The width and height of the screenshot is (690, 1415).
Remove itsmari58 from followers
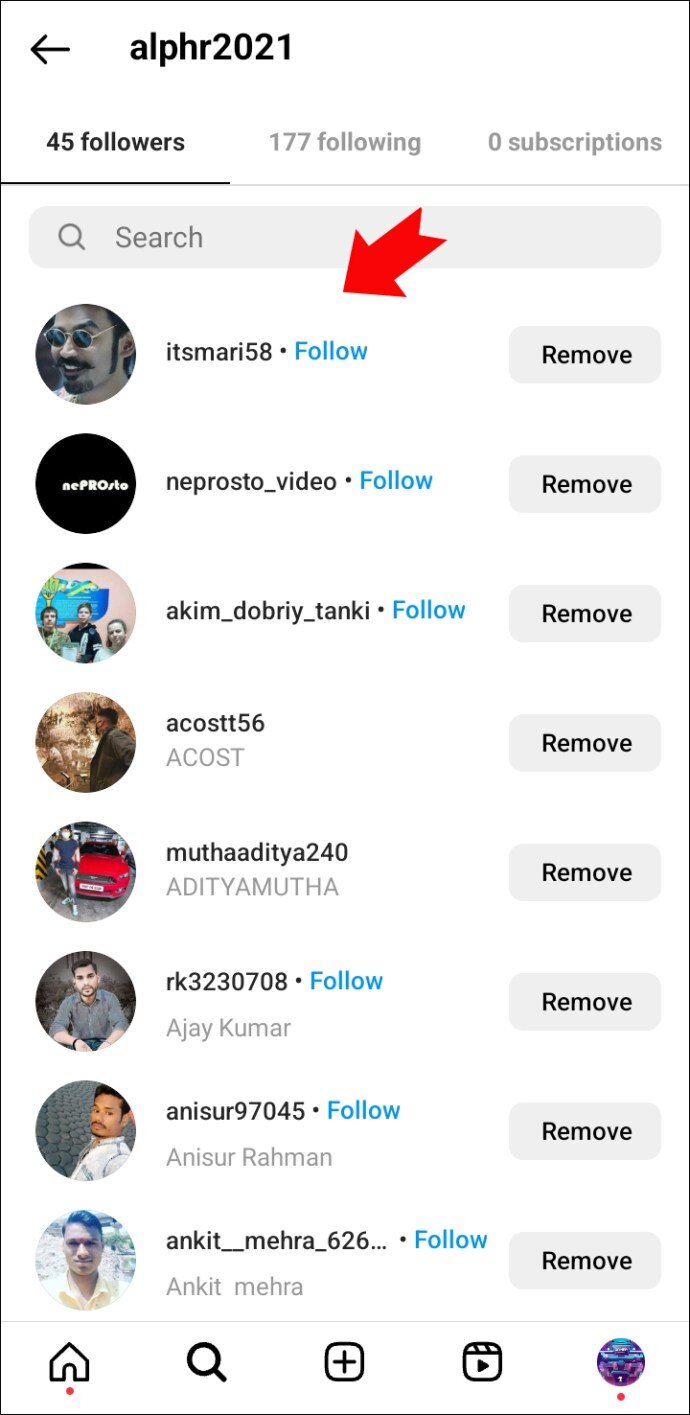click(585, 355)
